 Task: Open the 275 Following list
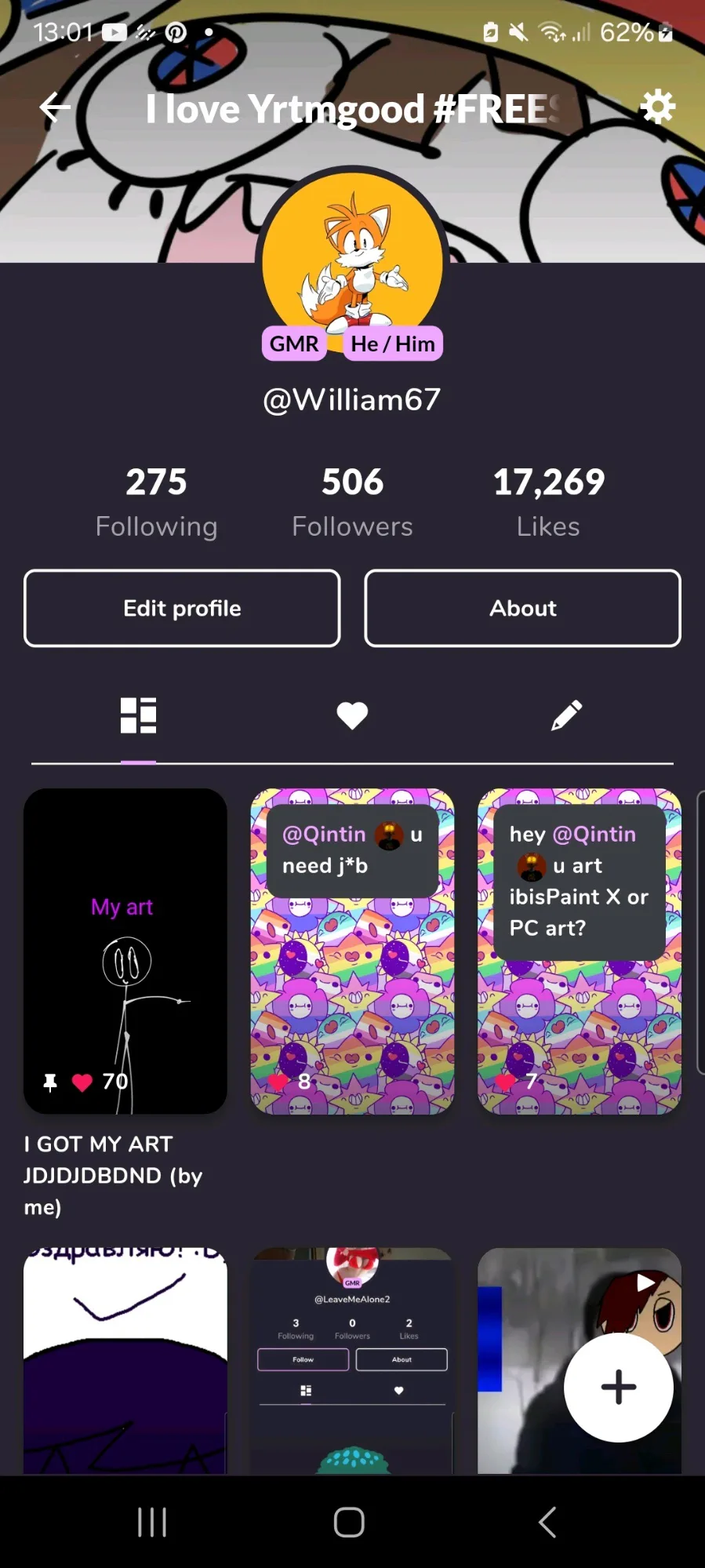(156, 501)
